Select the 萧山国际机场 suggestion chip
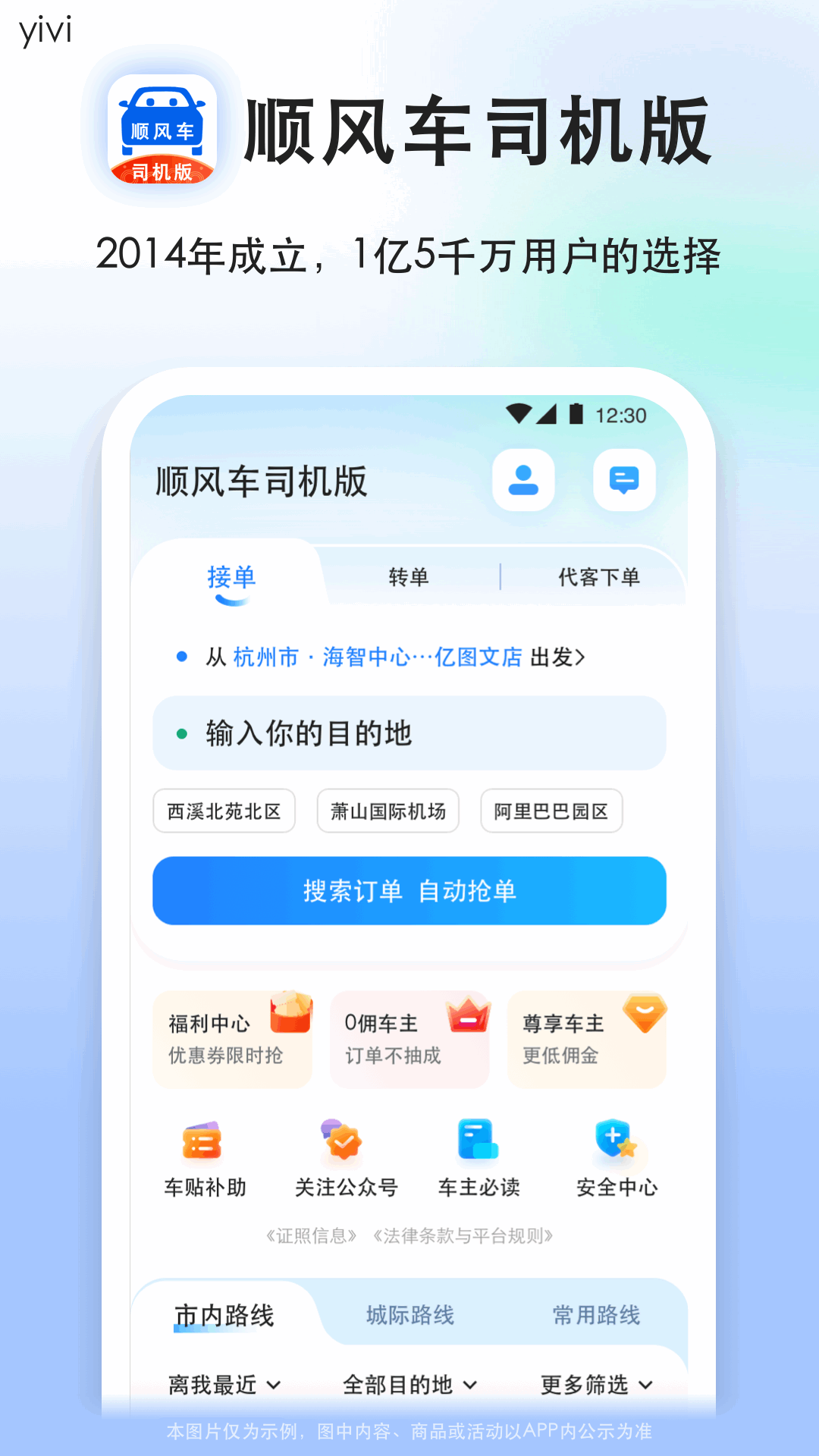Image resolution: width=819 pixels, height=1456 pixels. click(x=388, y=811)
